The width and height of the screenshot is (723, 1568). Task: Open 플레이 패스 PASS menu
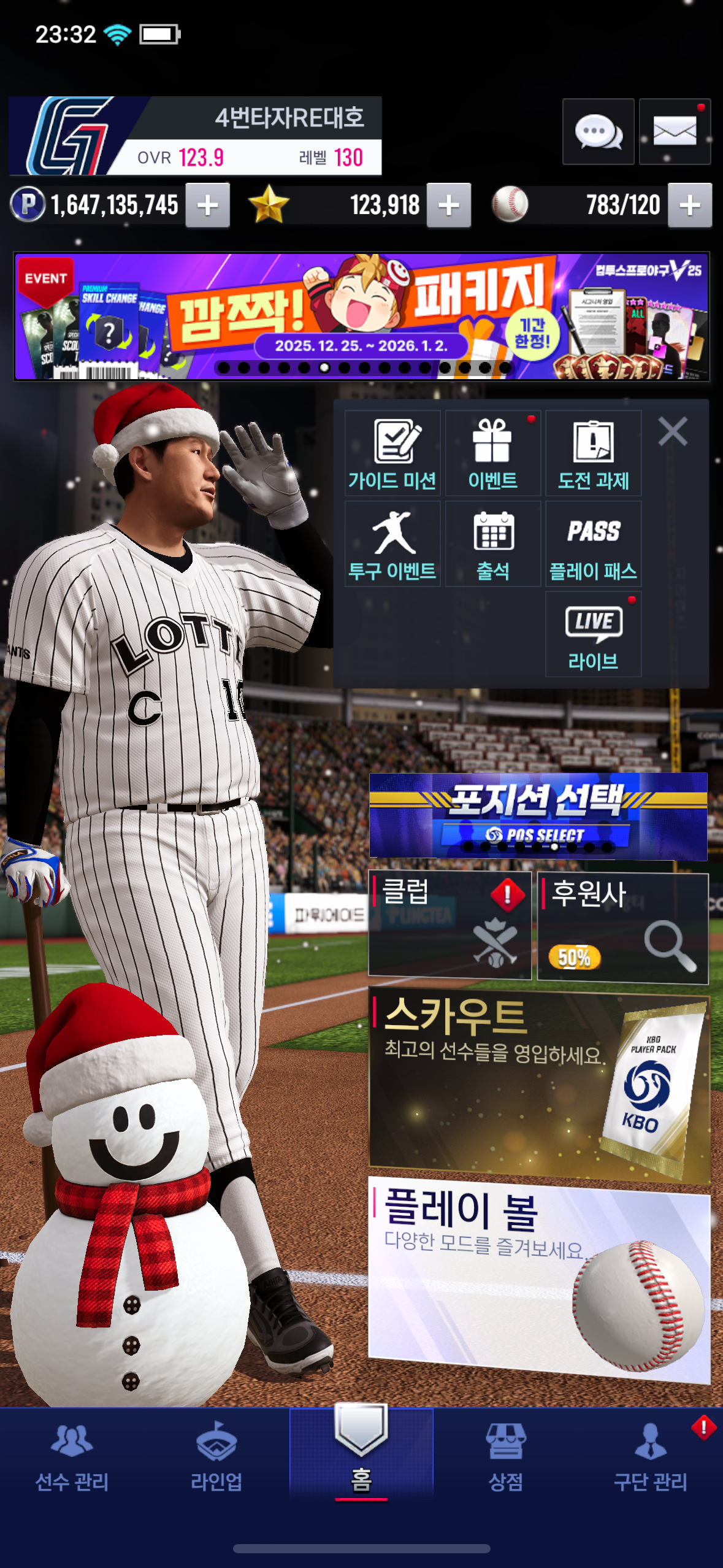pos(593,544)
